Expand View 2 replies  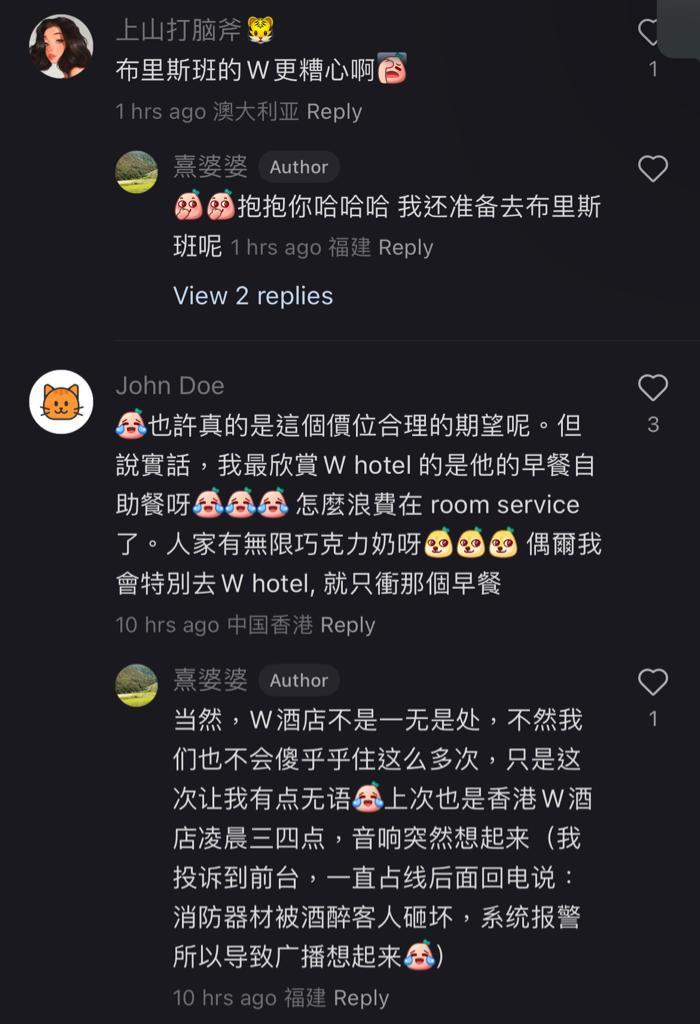tap(253, 296)
